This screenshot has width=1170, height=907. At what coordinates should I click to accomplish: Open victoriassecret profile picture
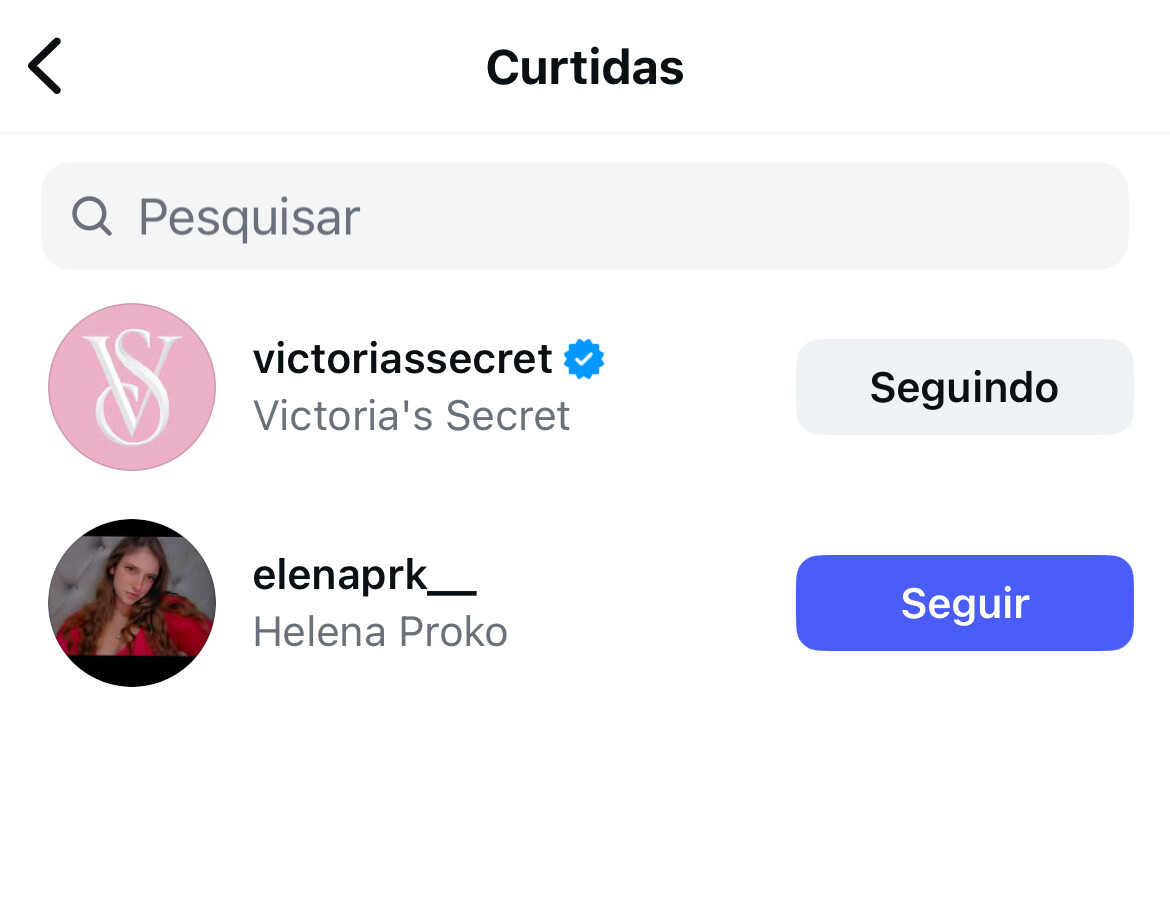coord(132,387)
